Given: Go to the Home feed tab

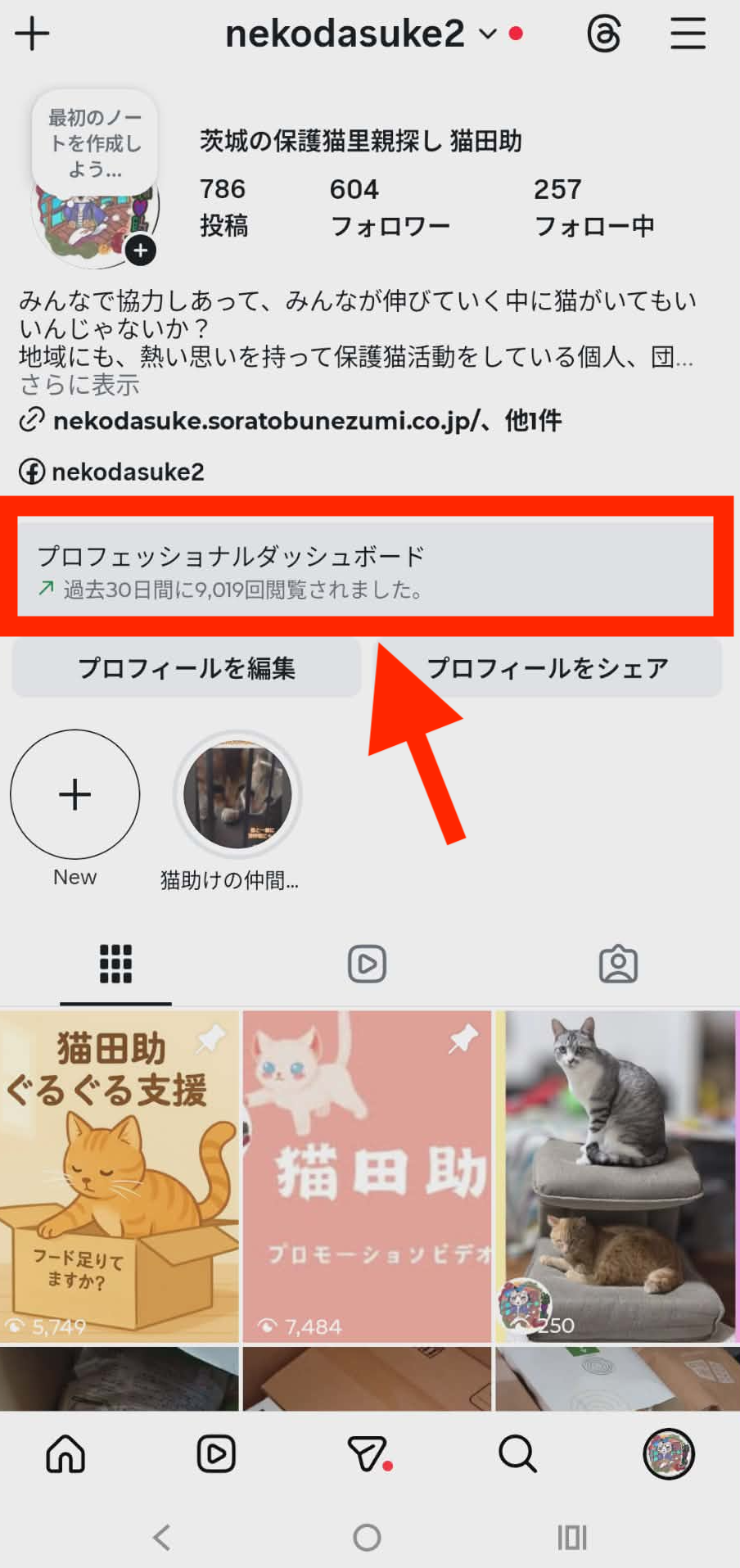Looking at the screenshot, I should click(65, 1454).
